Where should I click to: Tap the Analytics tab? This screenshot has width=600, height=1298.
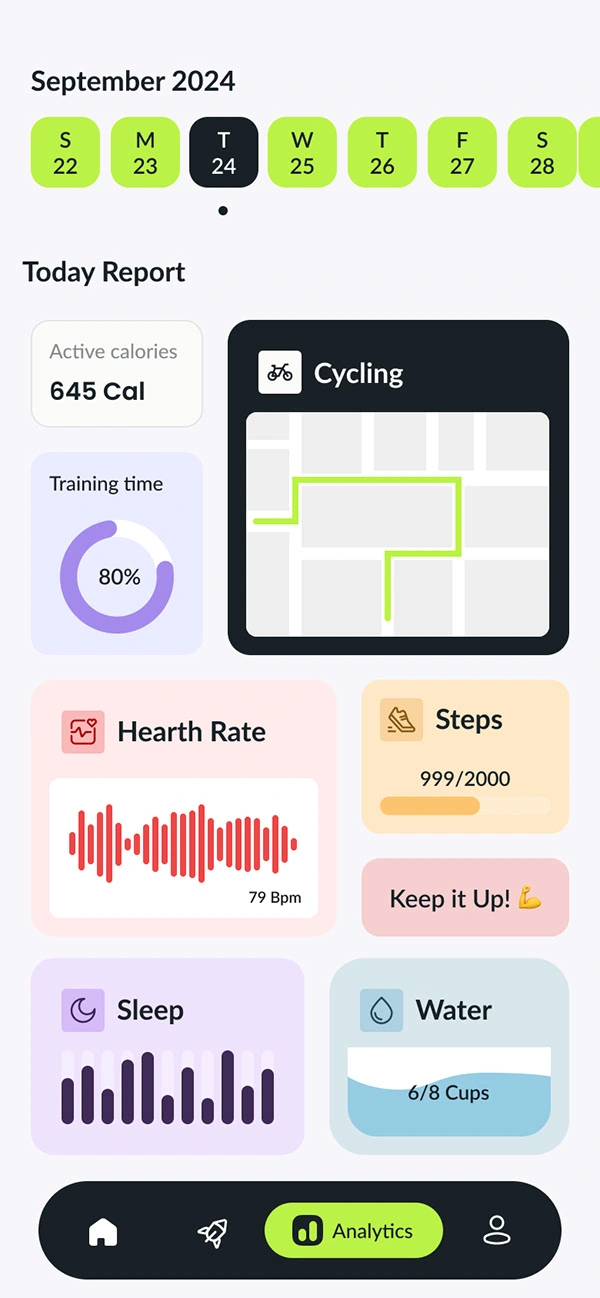353,1231
